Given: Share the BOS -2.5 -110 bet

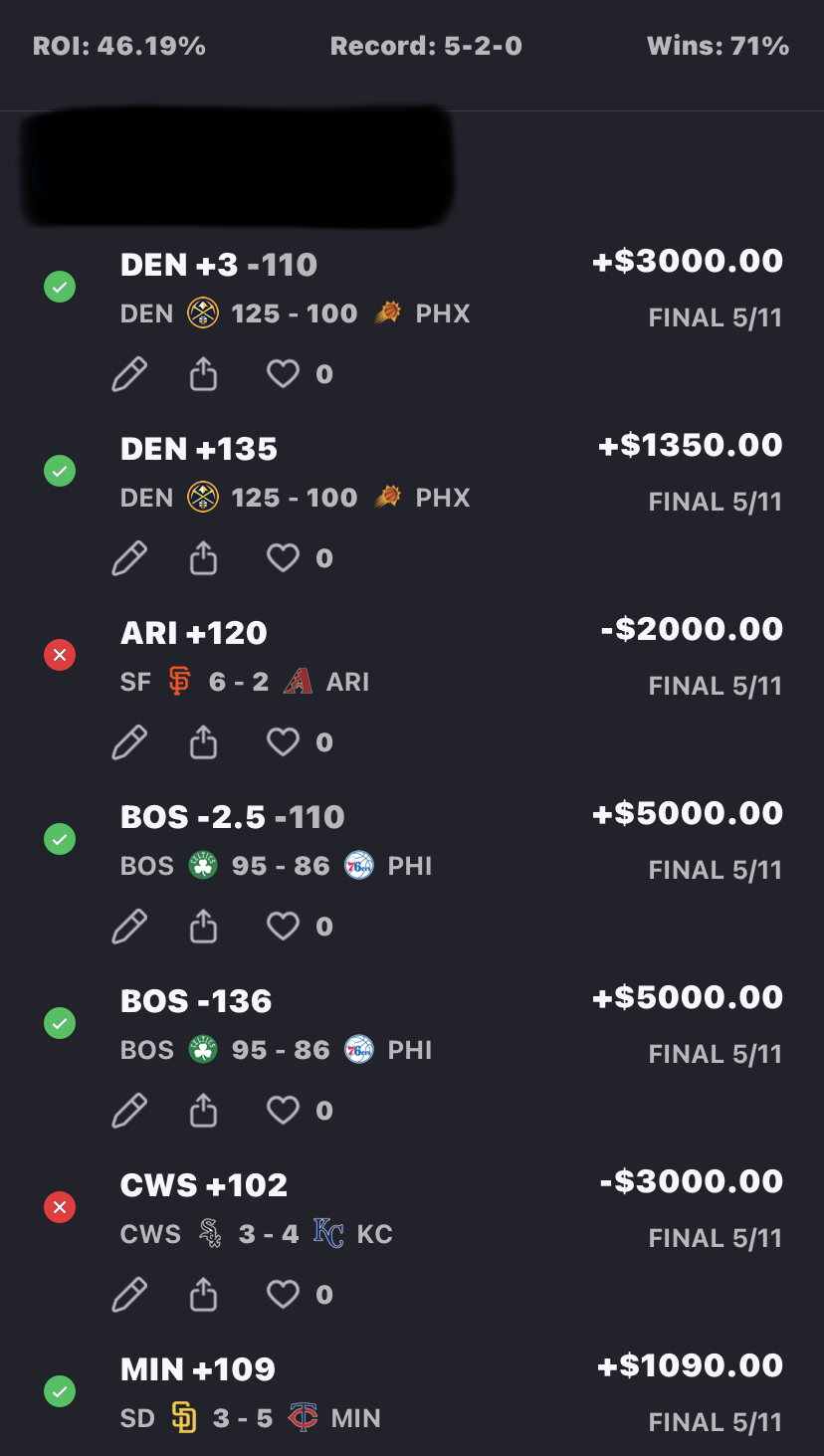Looking at the screenshot, I should click(x=203, y=927).
